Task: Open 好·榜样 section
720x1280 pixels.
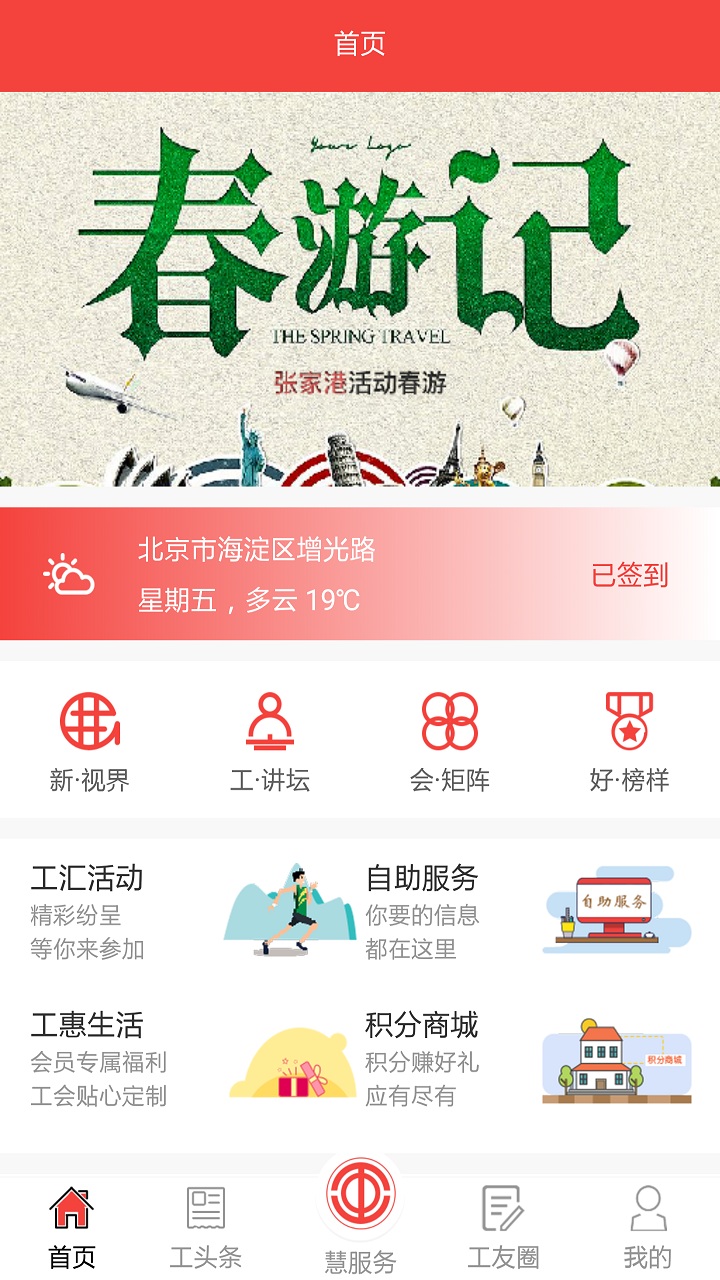Action: coord(629,741)
